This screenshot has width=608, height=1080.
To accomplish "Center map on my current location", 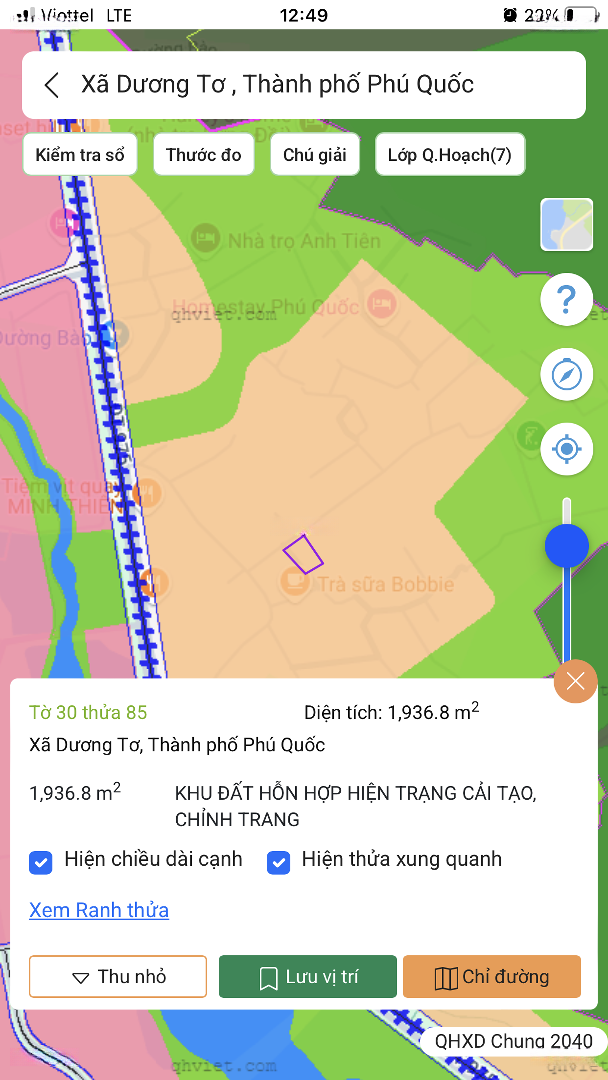I will coord(566,450).
